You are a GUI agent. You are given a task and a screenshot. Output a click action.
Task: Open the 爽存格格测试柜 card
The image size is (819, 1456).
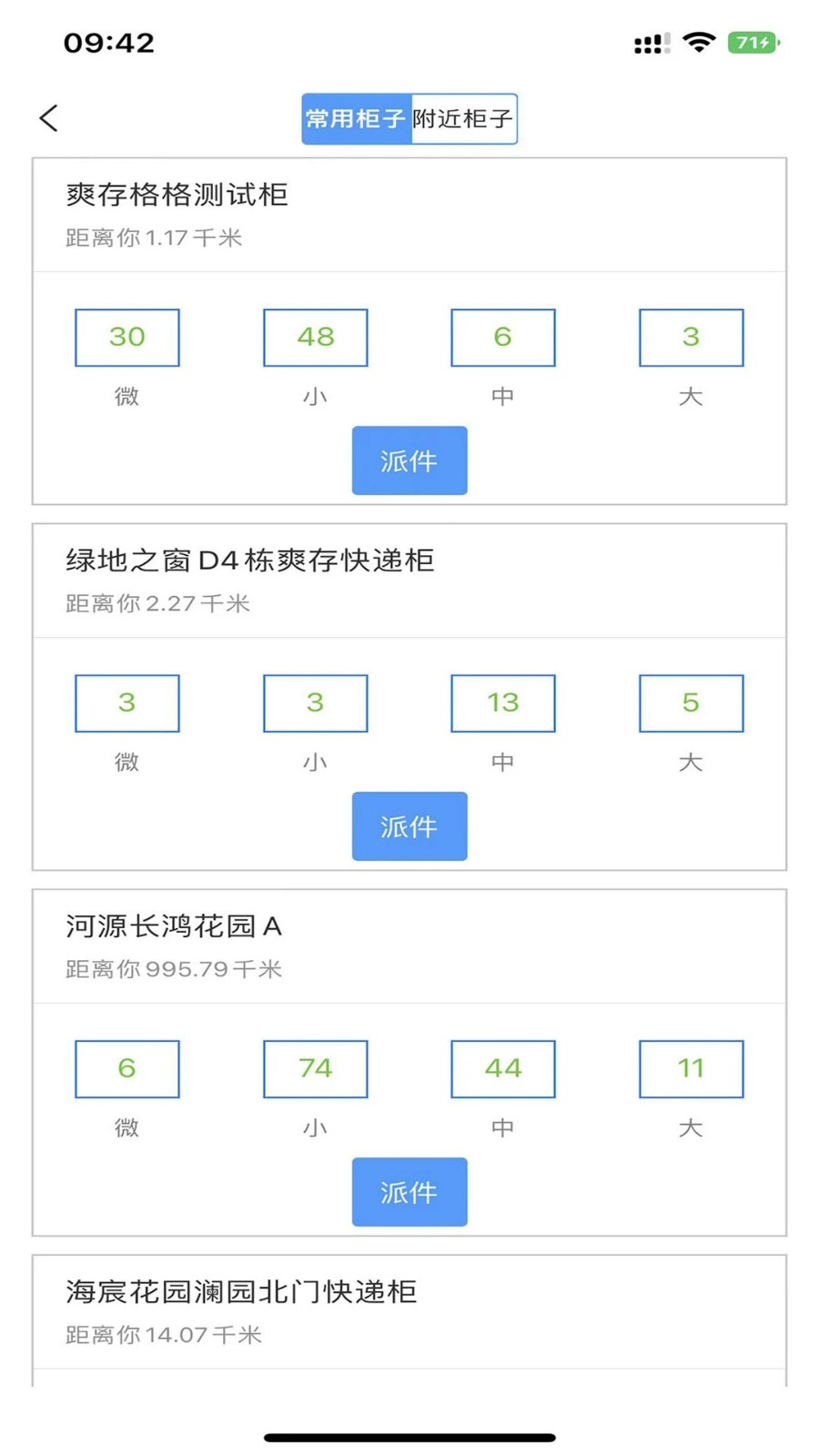tap(177, 196)
